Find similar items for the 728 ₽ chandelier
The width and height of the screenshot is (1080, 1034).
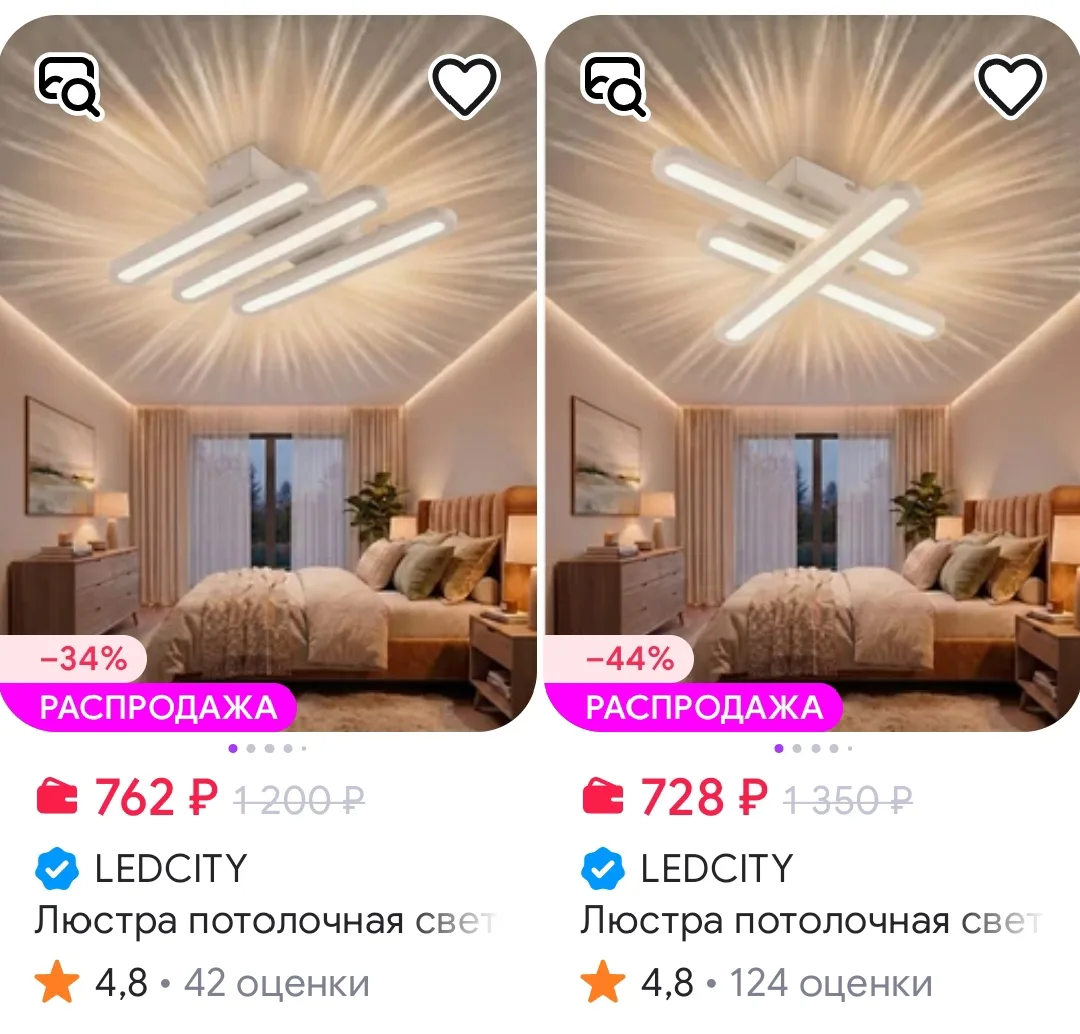tap(614, 86)
